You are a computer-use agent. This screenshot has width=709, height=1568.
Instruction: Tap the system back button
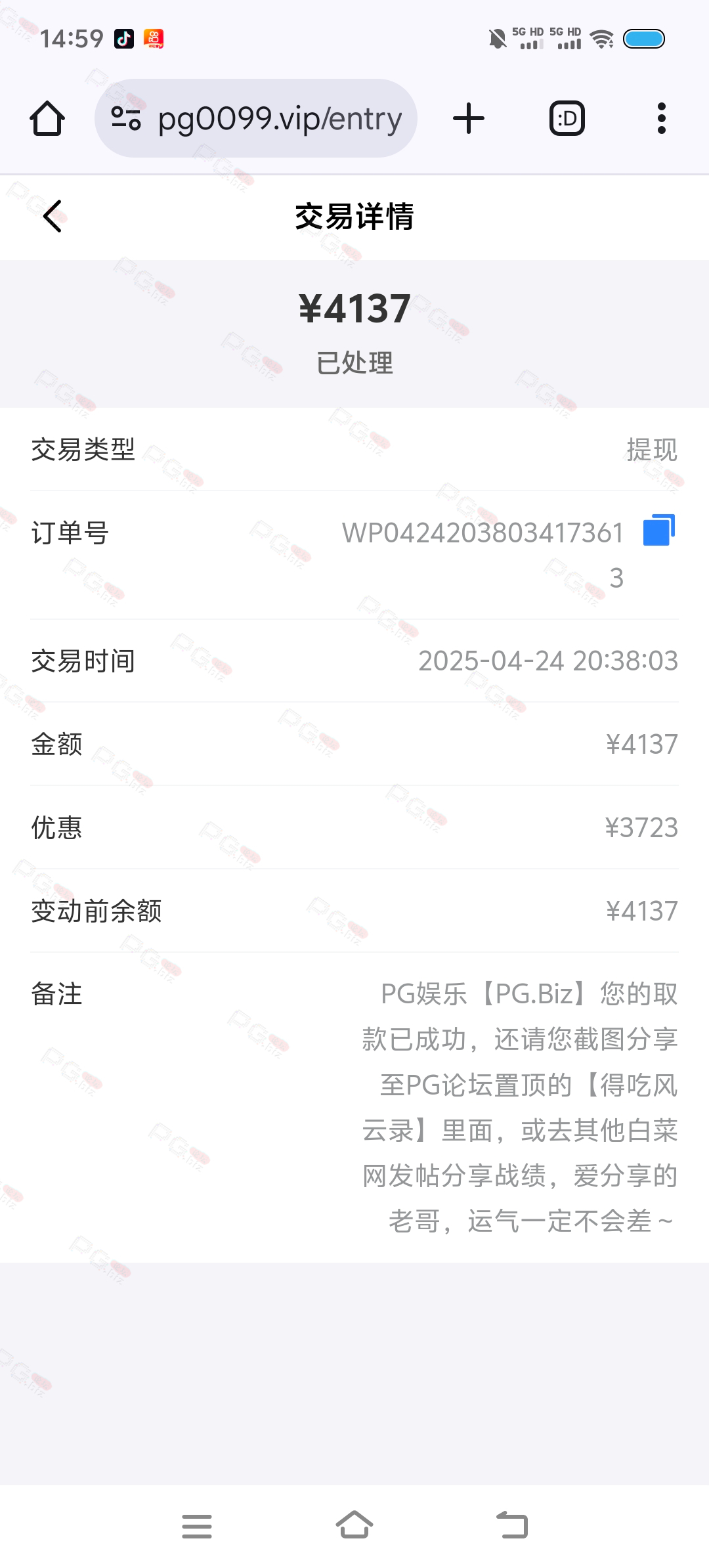coord(512,1525)
